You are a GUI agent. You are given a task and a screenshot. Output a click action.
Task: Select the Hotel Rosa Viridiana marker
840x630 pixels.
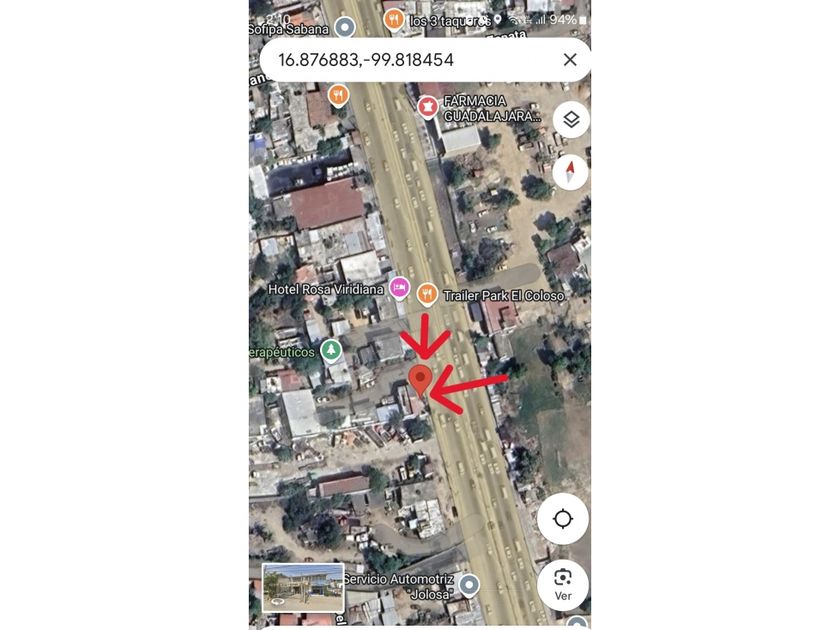click(399, 288)
